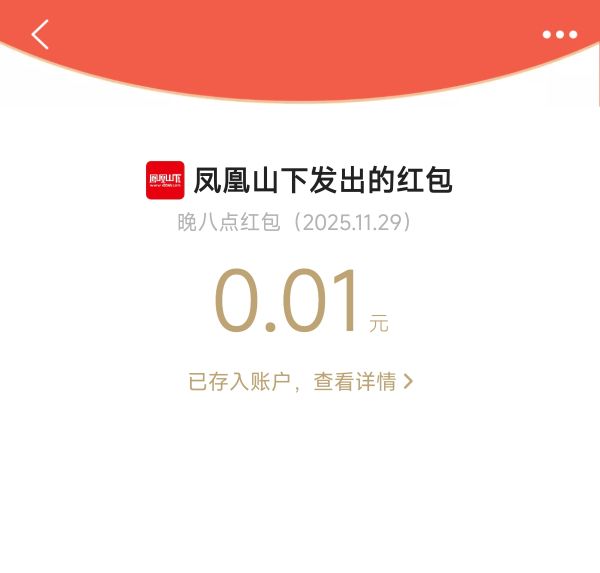The width and height of the screenshot is (600, 573).
Task: Go back using the top-left arrow
Action: (x=40, y=35)
